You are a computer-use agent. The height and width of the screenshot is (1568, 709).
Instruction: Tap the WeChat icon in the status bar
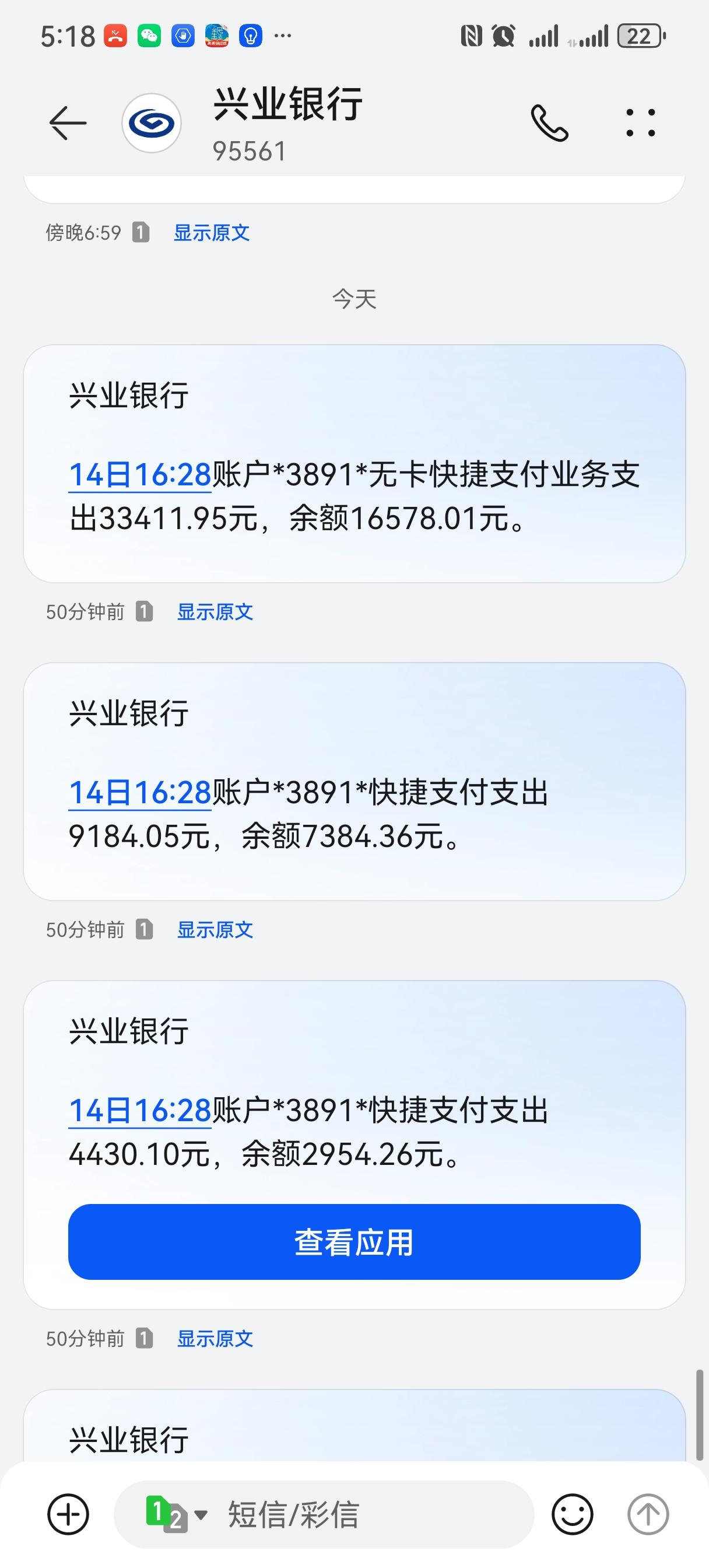pyautogui.click(x=150, y=34)
